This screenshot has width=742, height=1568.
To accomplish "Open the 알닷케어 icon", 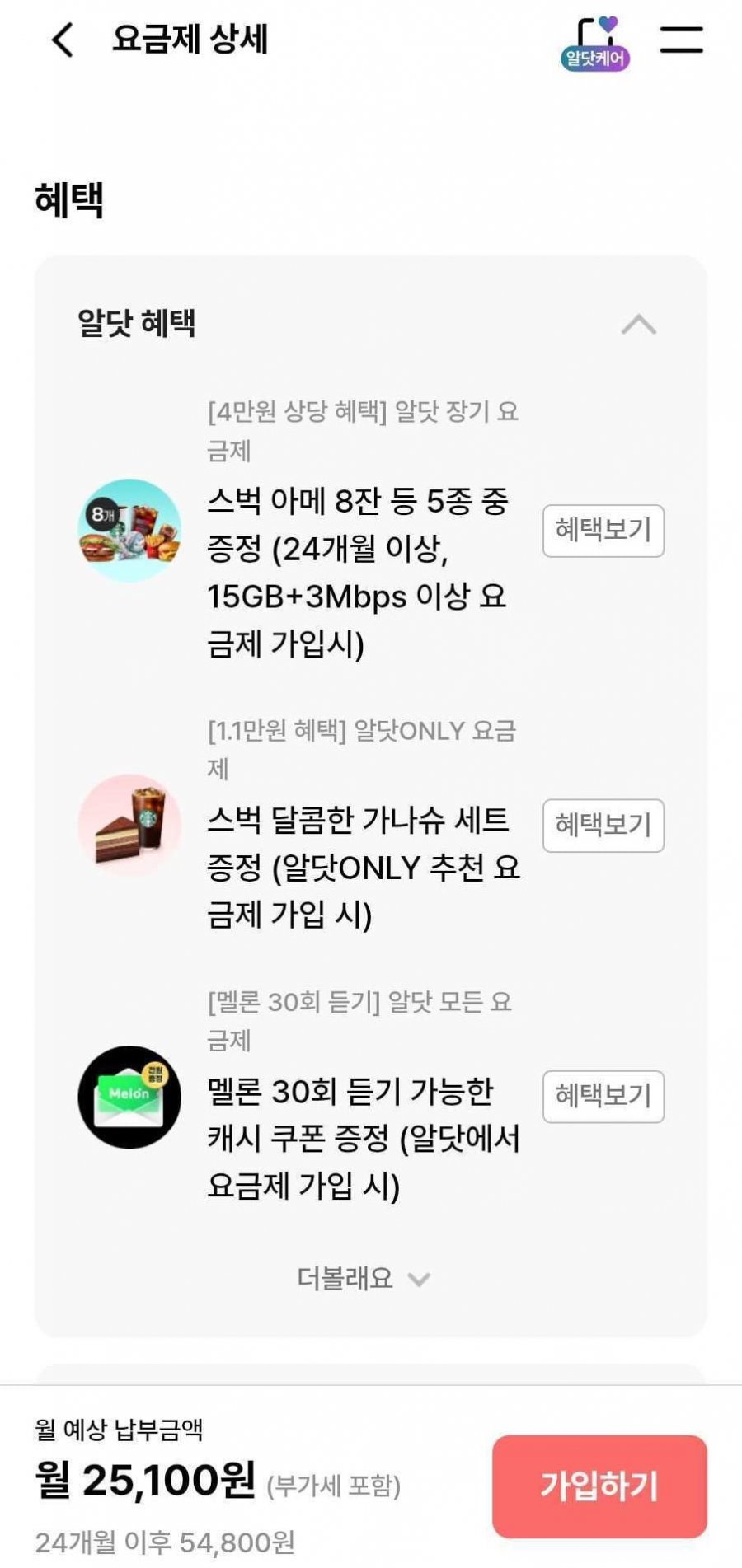I will click(x=595, y=44).
